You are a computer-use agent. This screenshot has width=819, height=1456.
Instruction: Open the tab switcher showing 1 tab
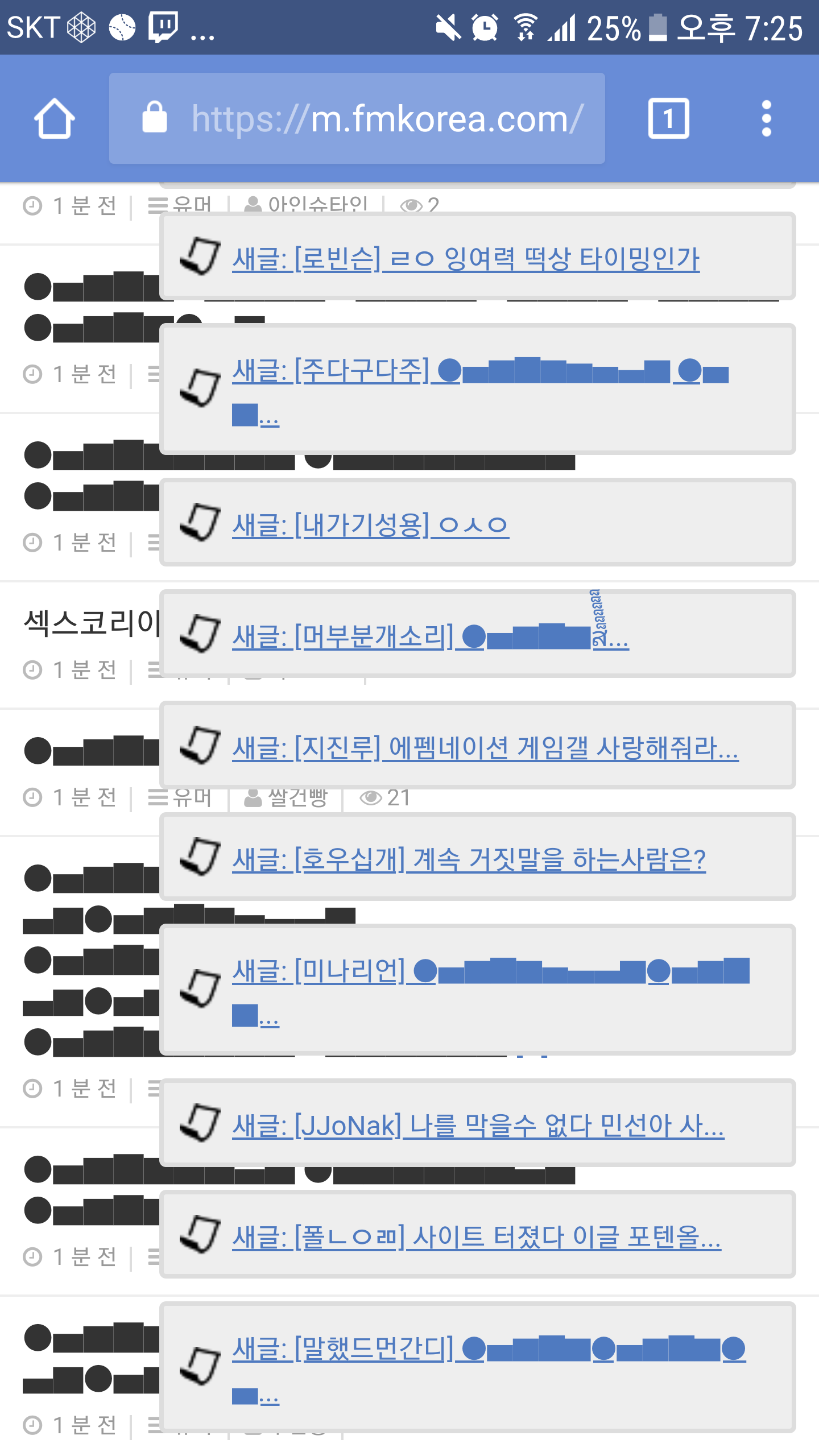coord(668,118)
